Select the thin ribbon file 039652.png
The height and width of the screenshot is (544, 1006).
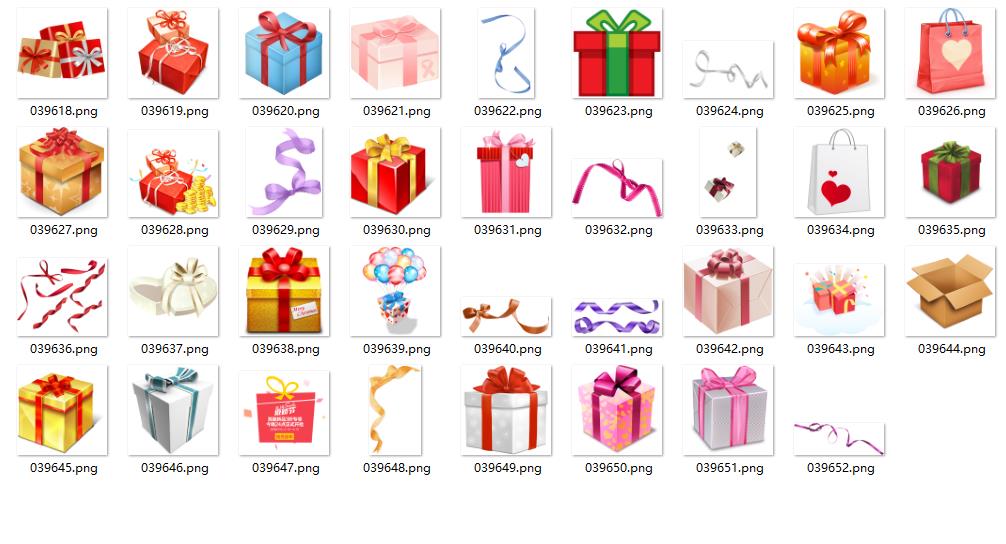click(839, 438)
